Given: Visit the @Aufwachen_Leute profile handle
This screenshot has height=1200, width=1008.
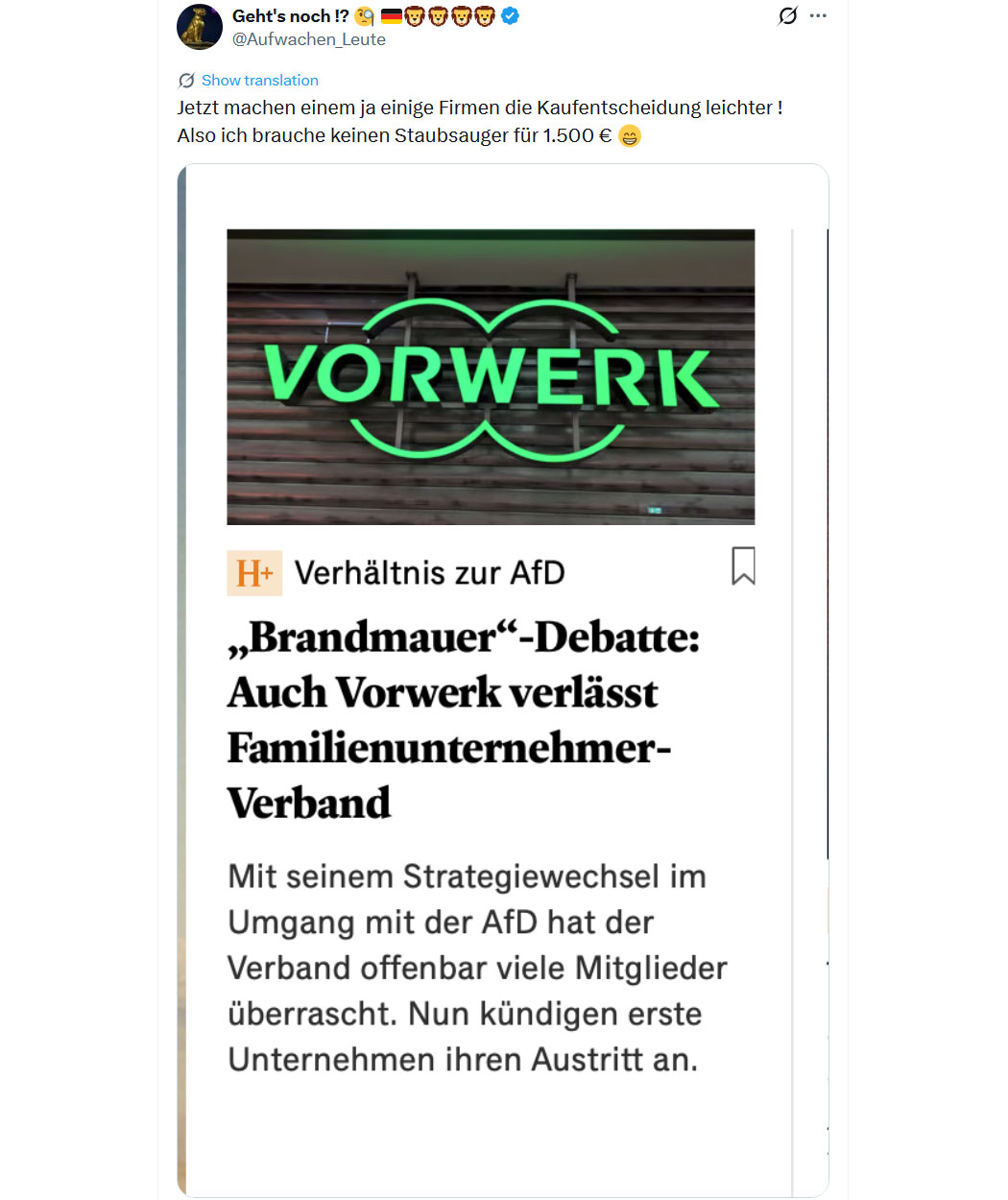Looking at the screenshot, I should point(308,39).
